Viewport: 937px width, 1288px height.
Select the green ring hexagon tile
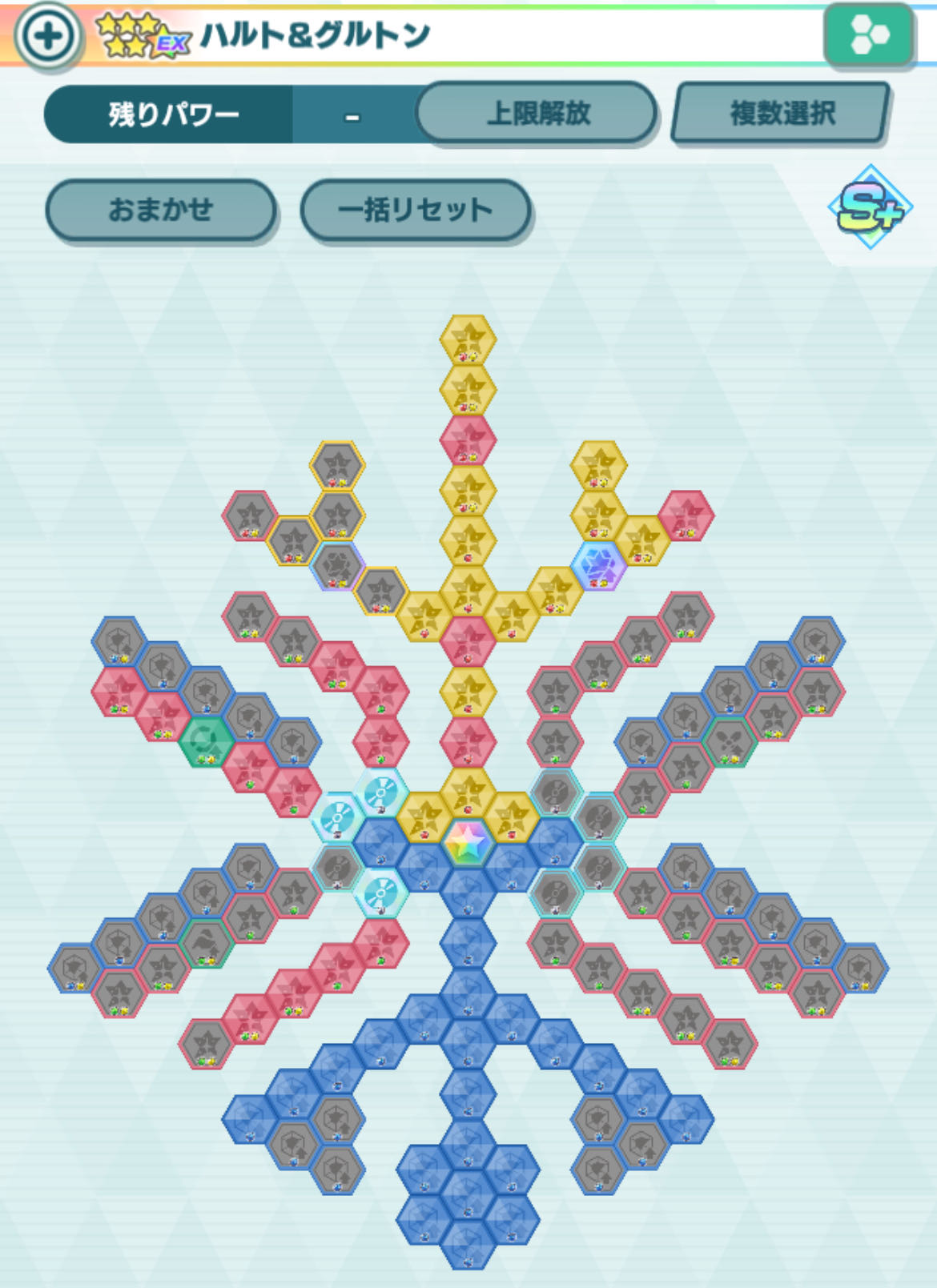206,740
